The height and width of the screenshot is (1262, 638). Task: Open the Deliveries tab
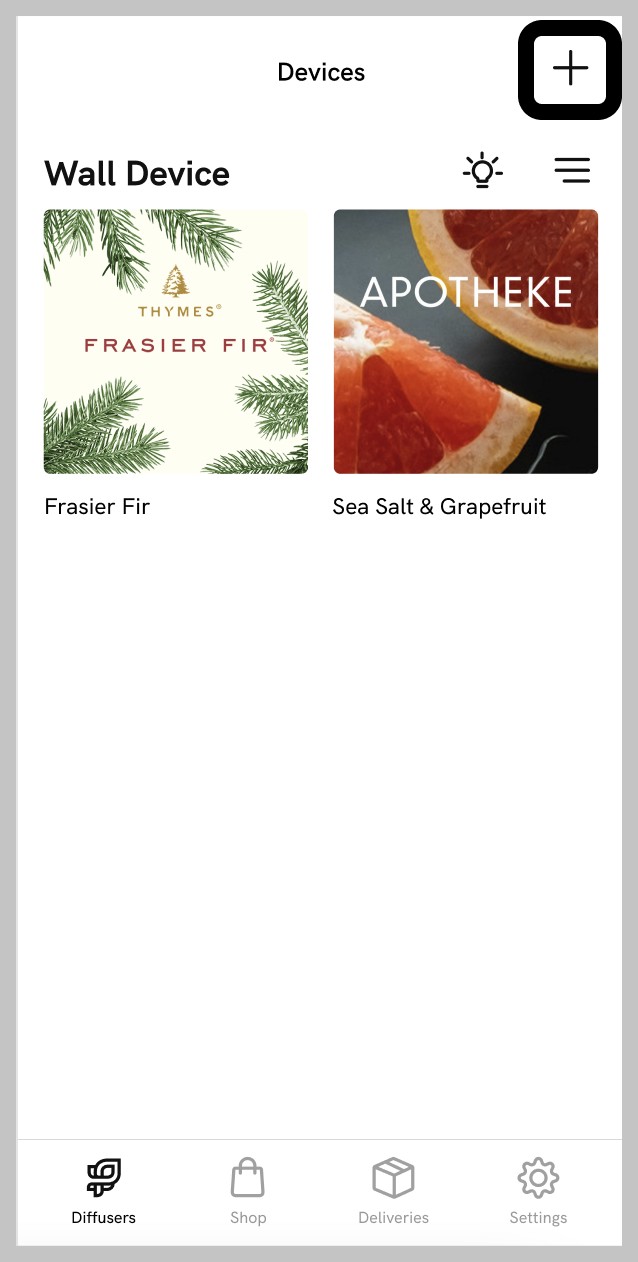pos(393,1190)
